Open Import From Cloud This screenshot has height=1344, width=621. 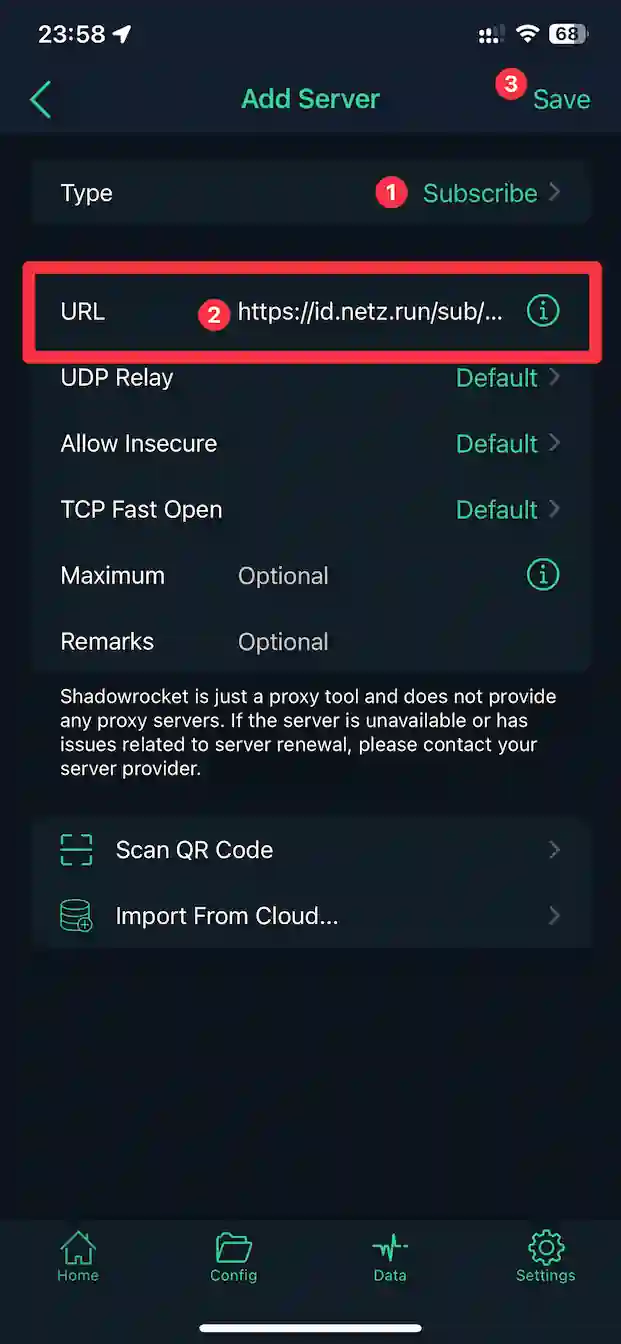(310, 916)
